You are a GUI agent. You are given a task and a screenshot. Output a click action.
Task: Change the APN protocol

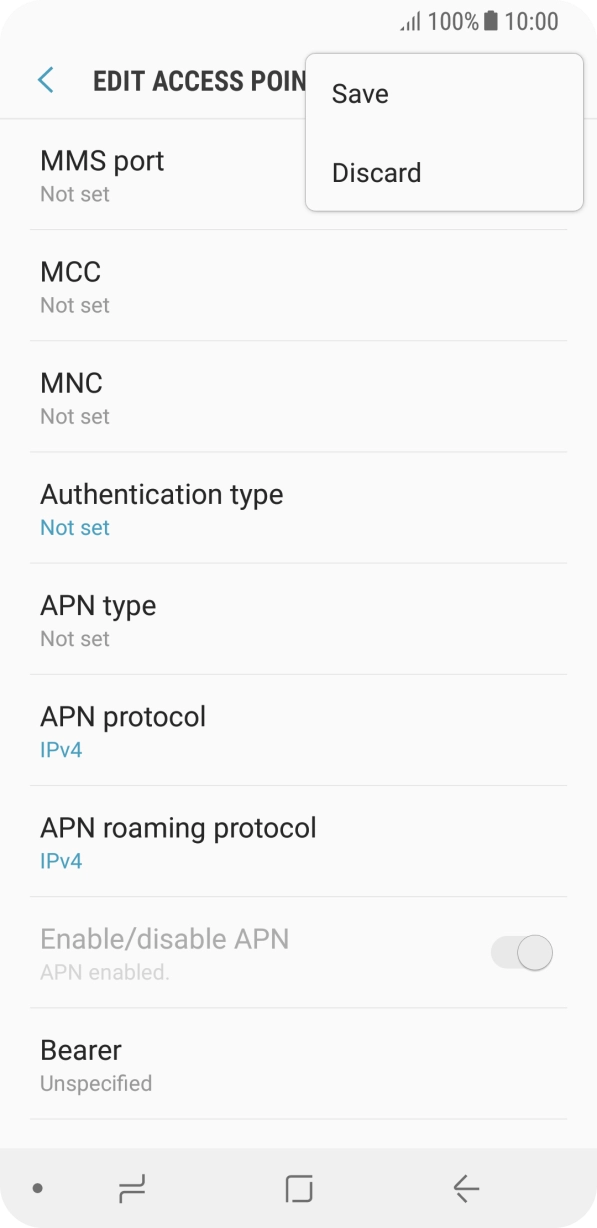(298, 730)
